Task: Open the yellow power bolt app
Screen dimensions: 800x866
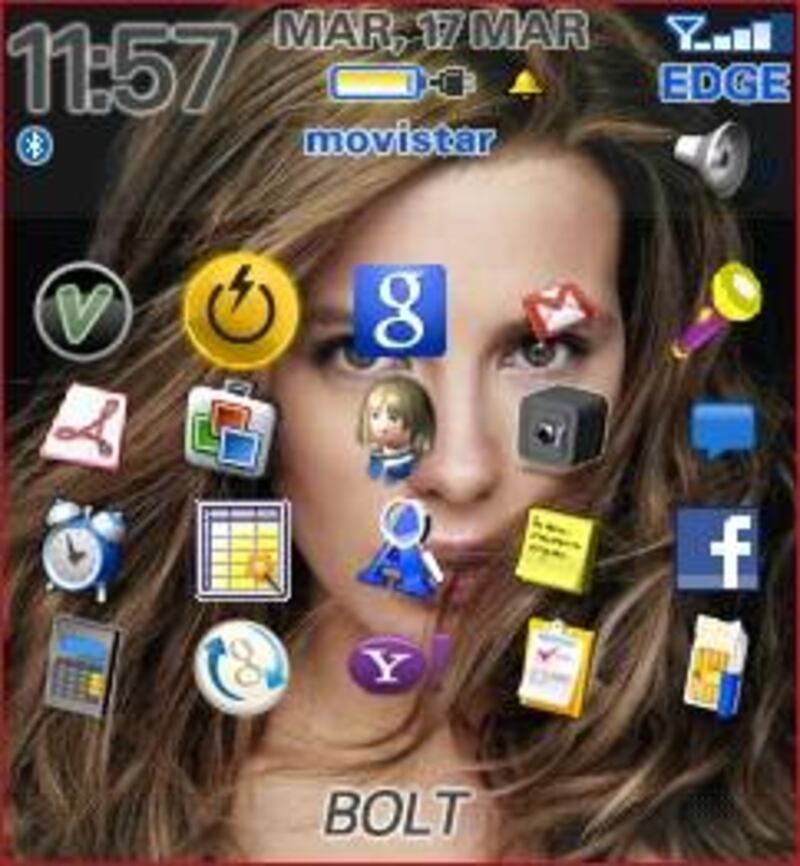Action: [241, 311]
